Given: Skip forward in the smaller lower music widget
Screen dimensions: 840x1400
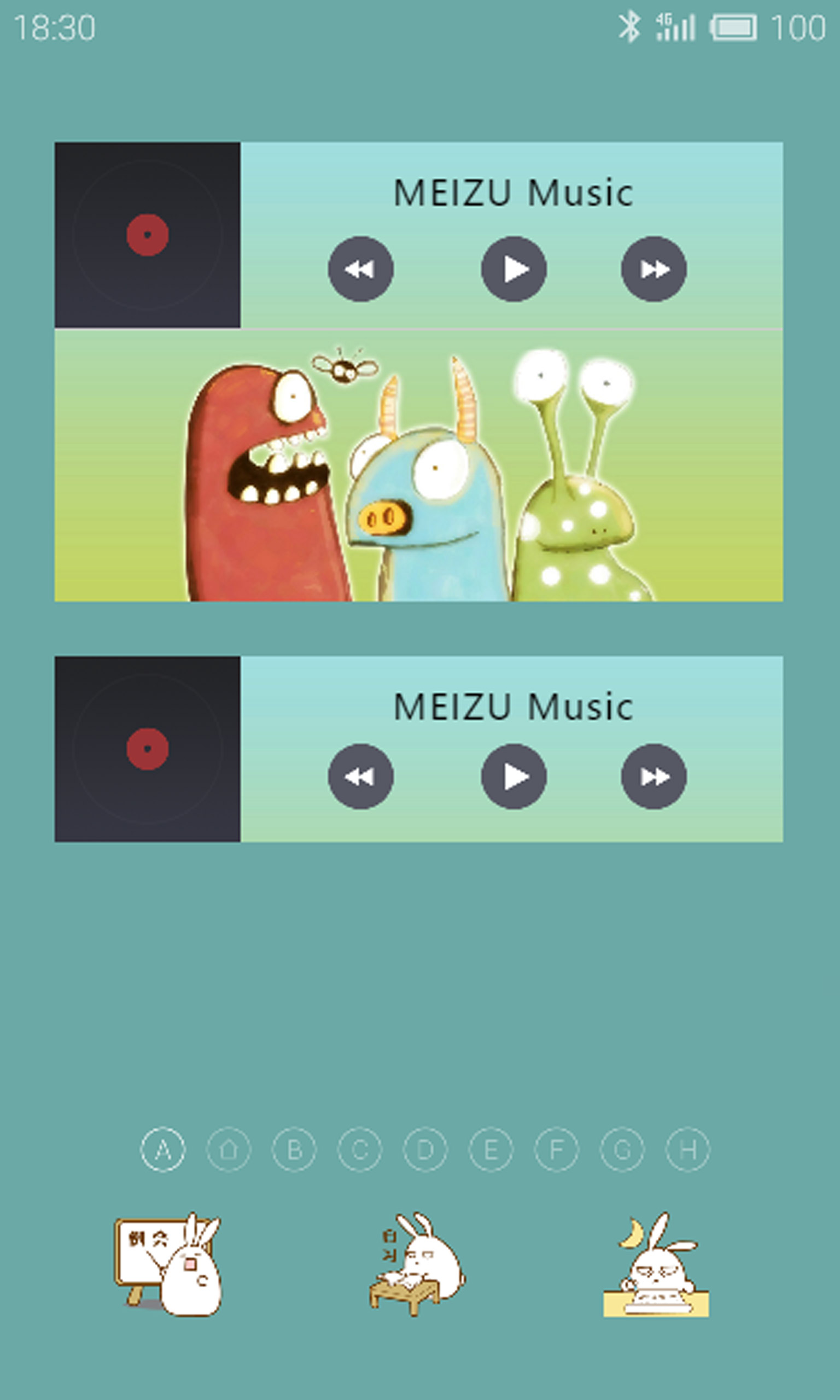Looking at the screenshot, I should pyautogui.click(x=654, y=776).
